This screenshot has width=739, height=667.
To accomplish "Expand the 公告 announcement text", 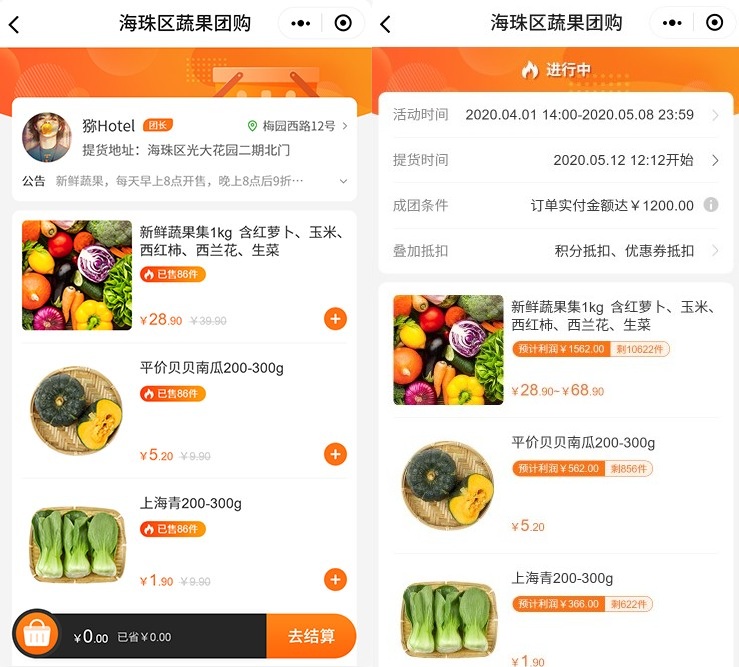I will click(x=343, y=181).
